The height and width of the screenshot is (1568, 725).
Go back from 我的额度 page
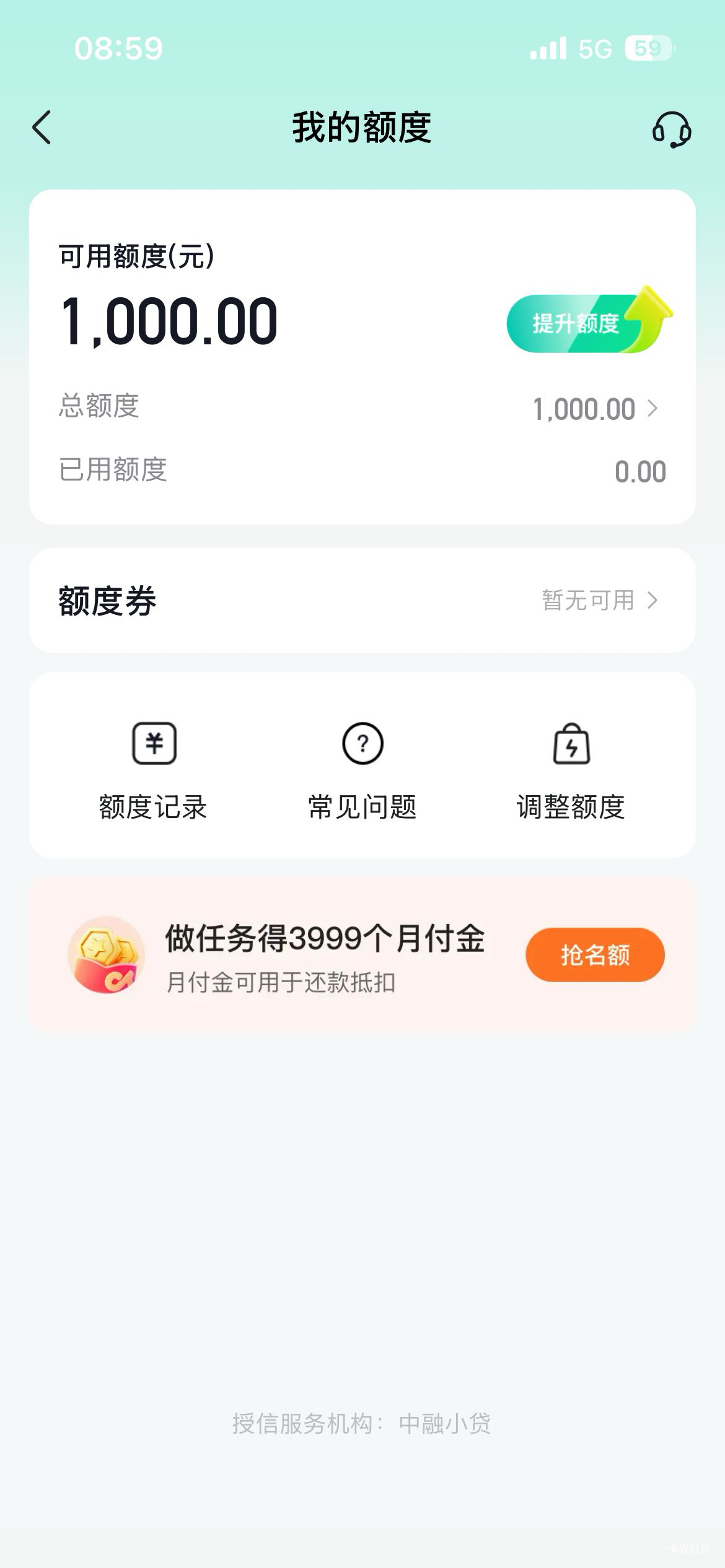(42, 128)
